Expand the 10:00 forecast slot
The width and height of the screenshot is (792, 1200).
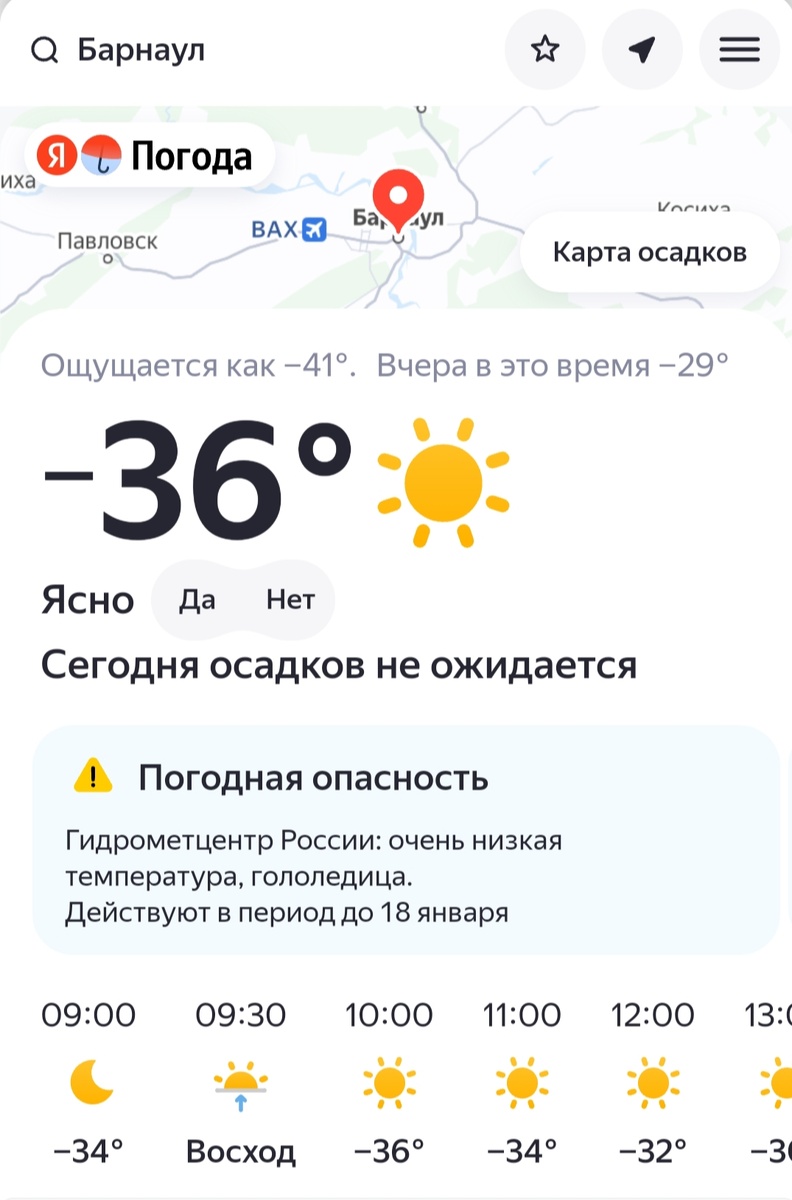click(389, 1083)
